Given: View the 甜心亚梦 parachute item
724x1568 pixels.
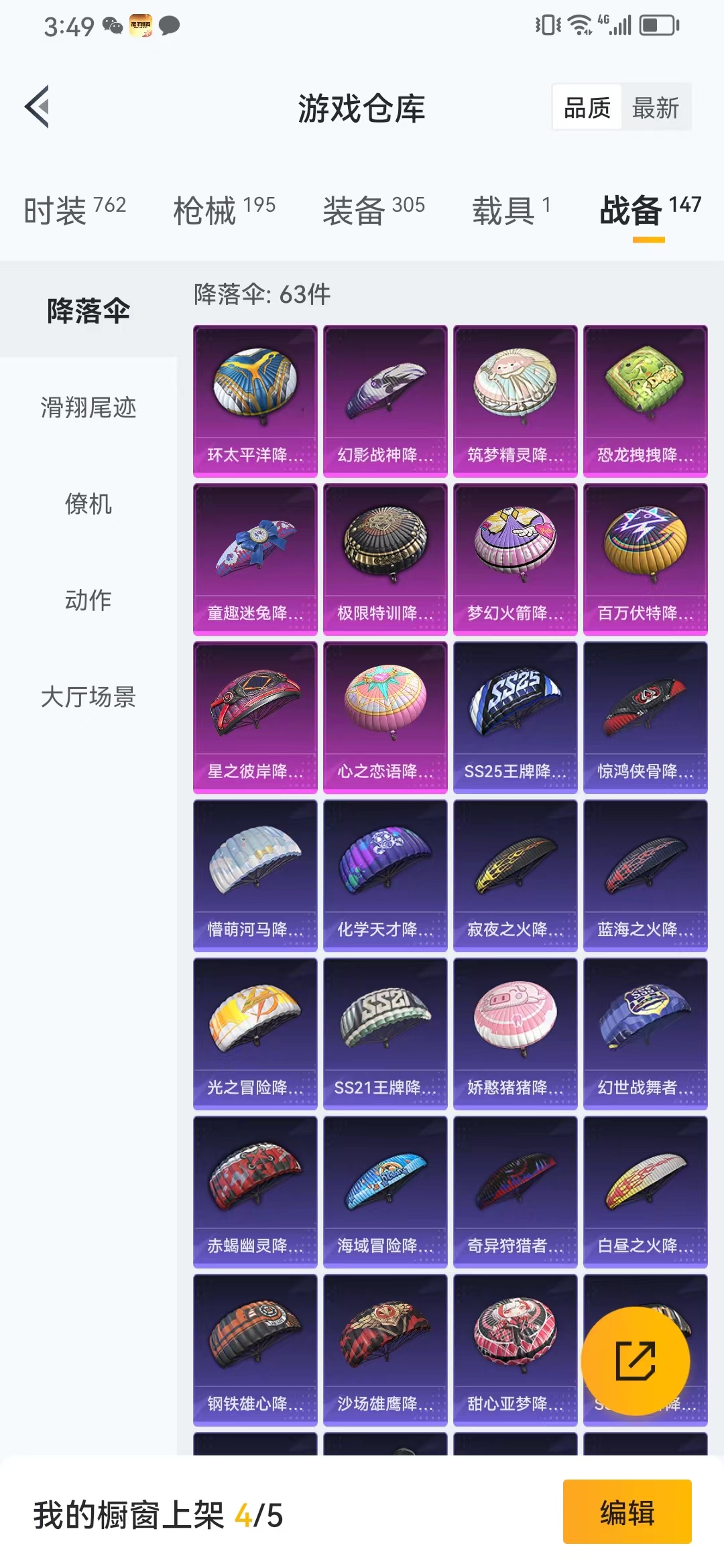Looking at the screenshot, I should coord(516,1350).
